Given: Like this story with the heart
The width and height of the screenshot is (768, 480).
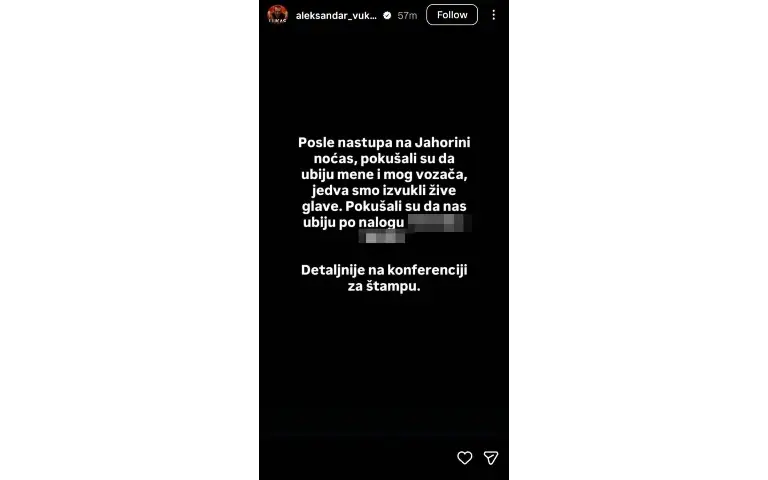Looking at the screenshot, I should [x=464, y=457].
